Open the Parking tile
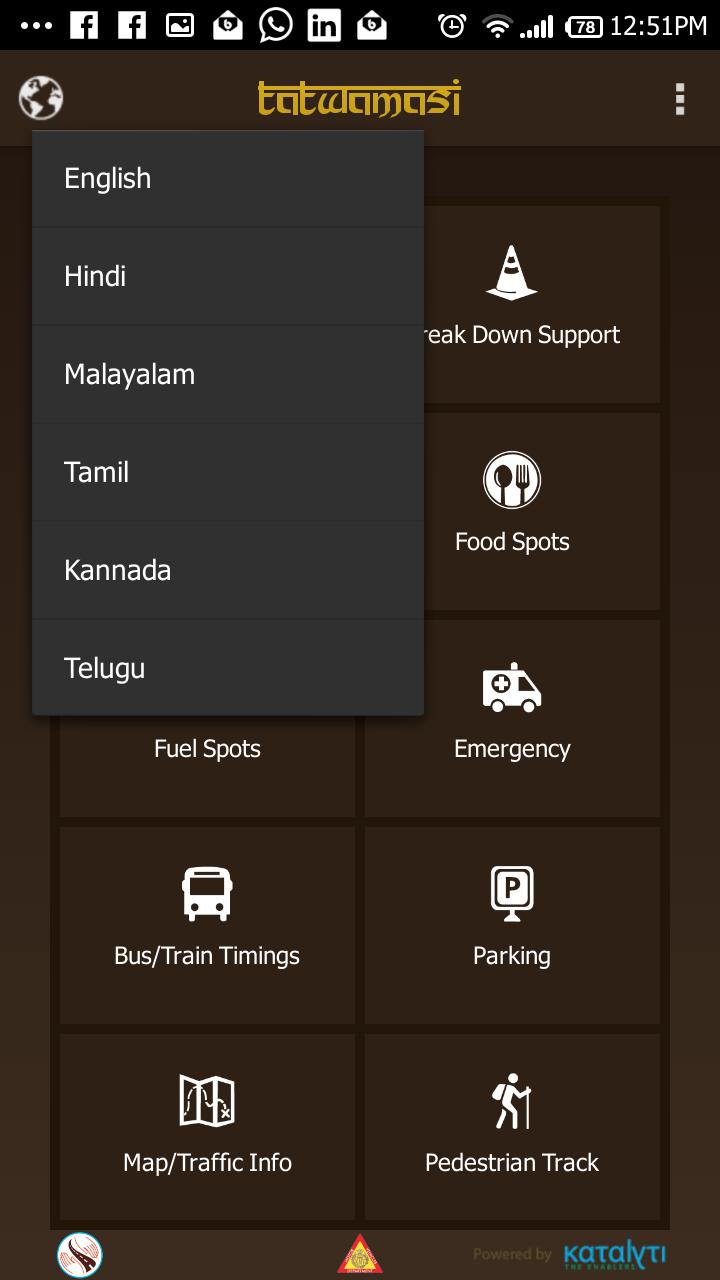The height and width of the screenshot is (1280, 720). 512,925
